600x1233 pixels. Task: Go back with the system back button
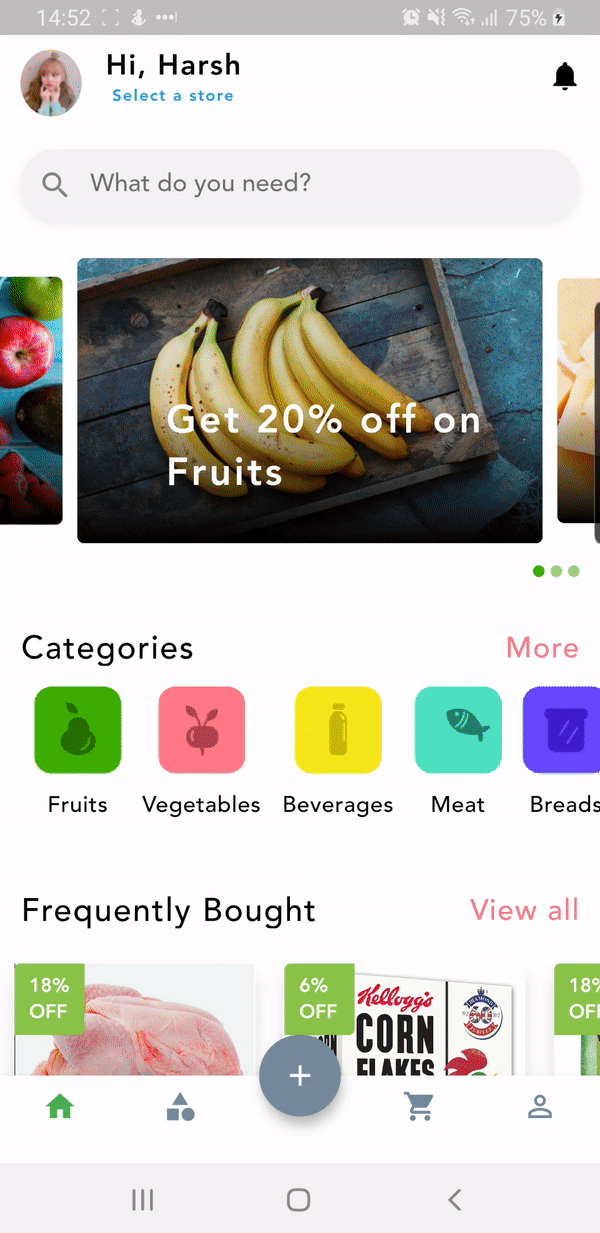(455, 1200)
